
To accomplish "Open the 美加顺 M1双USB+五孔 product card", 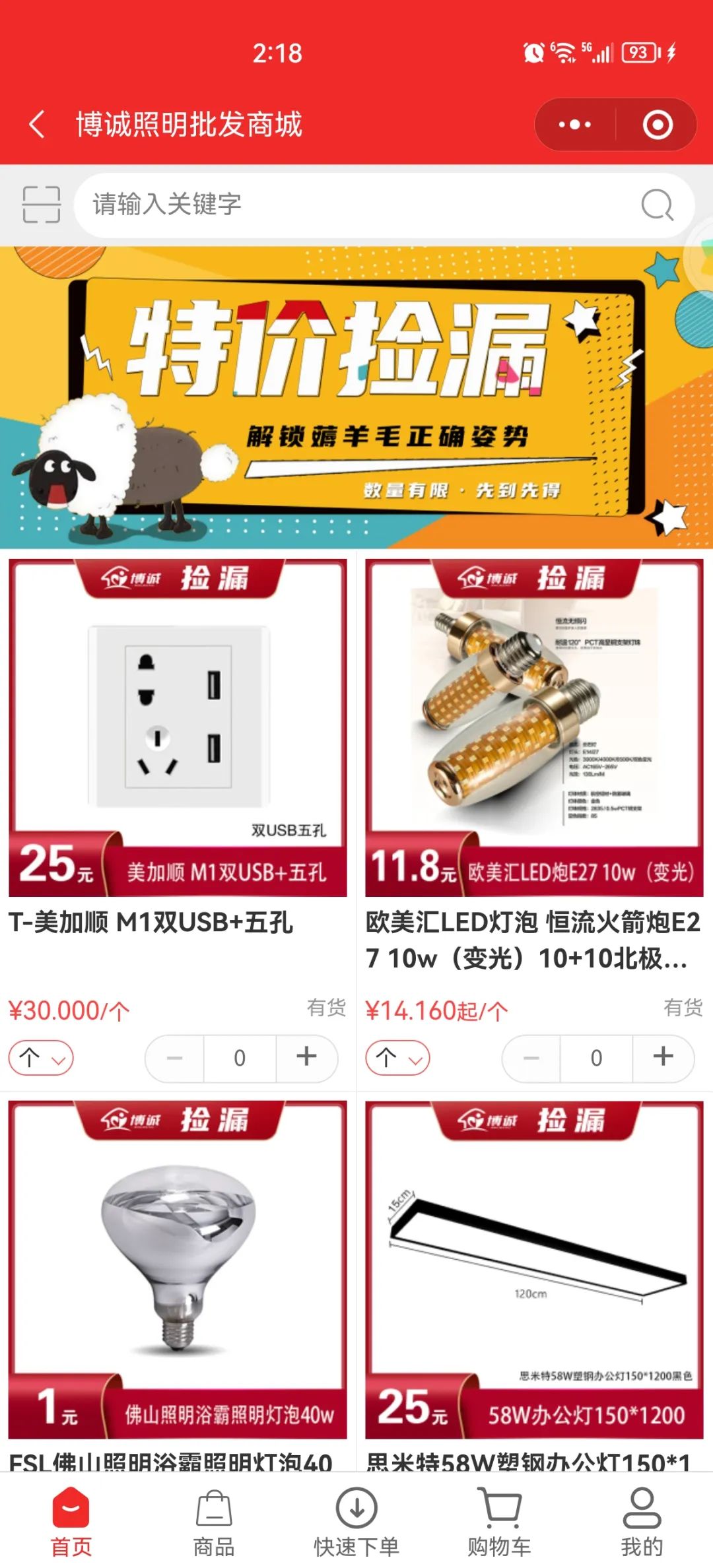I will (x=178, y=727).
